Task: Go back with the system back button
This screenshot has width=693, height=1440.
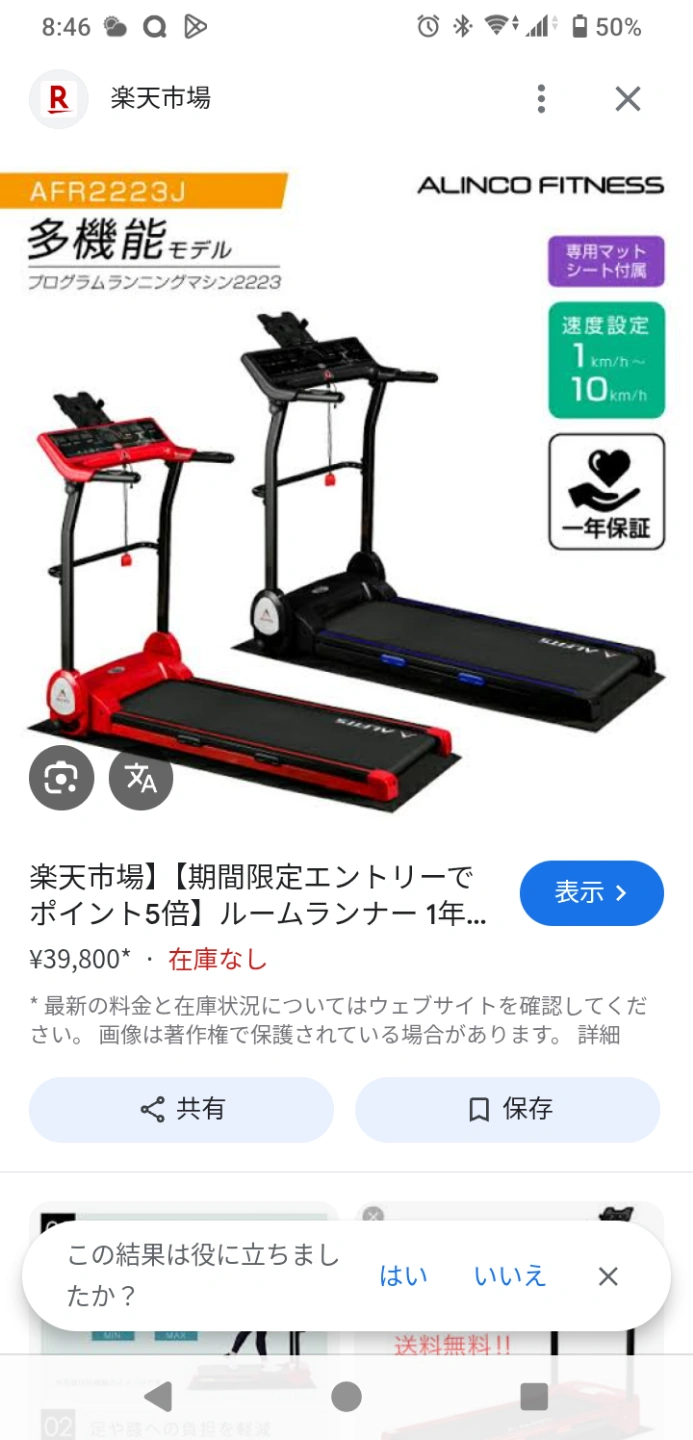Action: [158, 1397]
